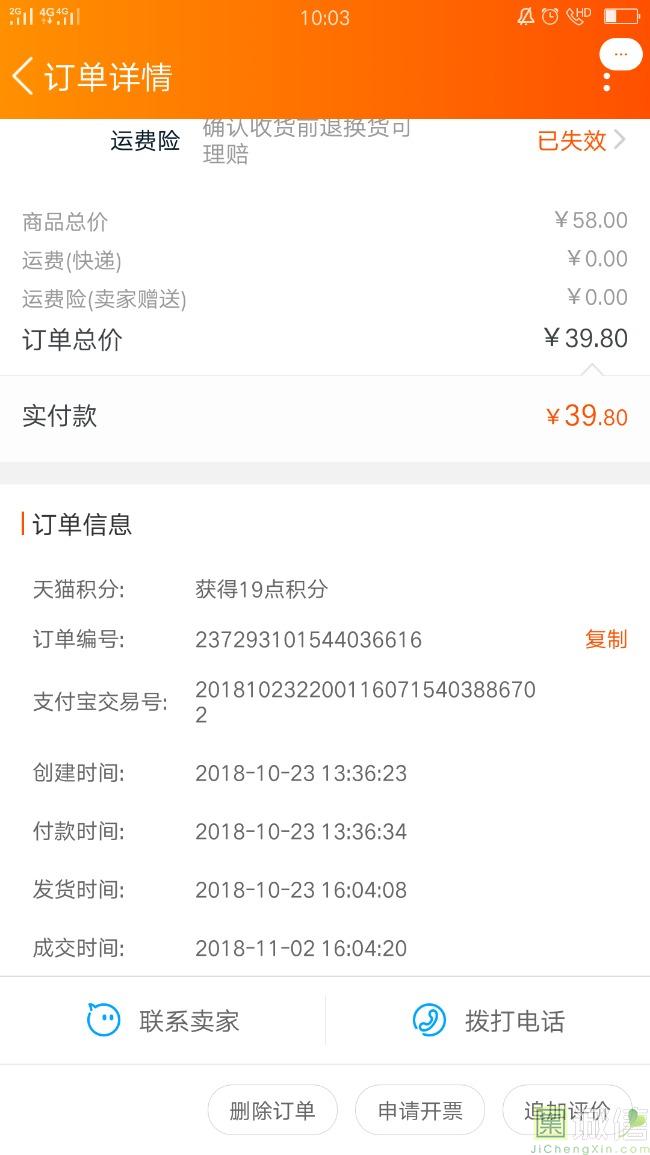Viewport: 650px width, 1155px height.
Task: Open the 运费险 已失效 details row
Action: click(325, 140)
